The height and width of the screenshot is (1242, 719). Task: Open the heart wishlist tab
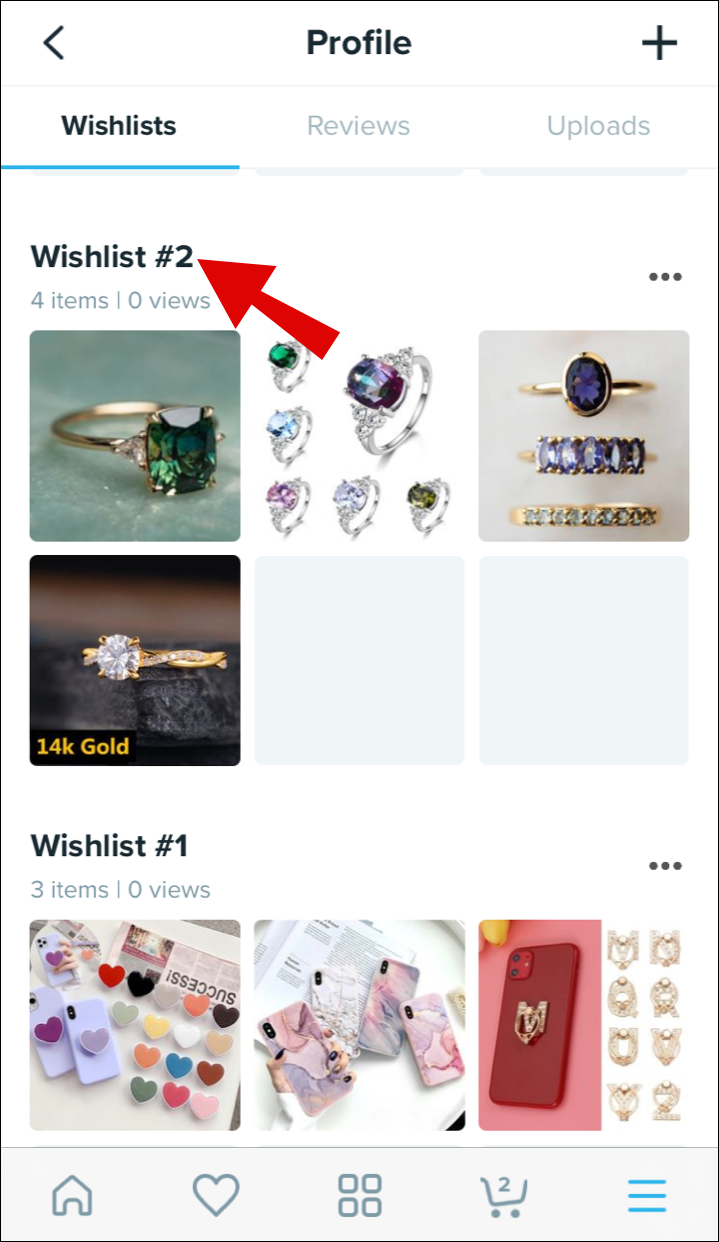[x=216, y=1195]
